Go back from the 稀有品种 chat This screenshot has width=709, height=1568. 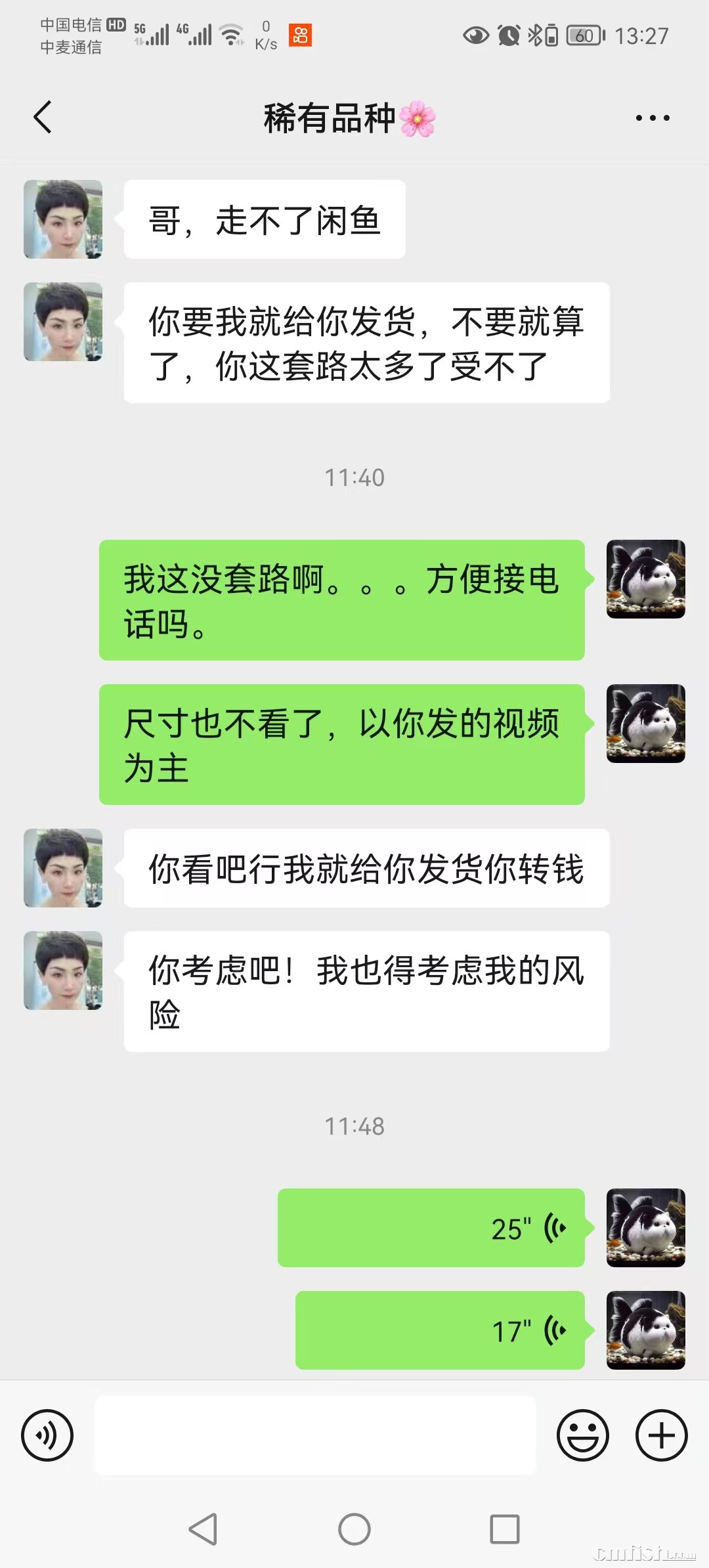[x=43, y=118]
